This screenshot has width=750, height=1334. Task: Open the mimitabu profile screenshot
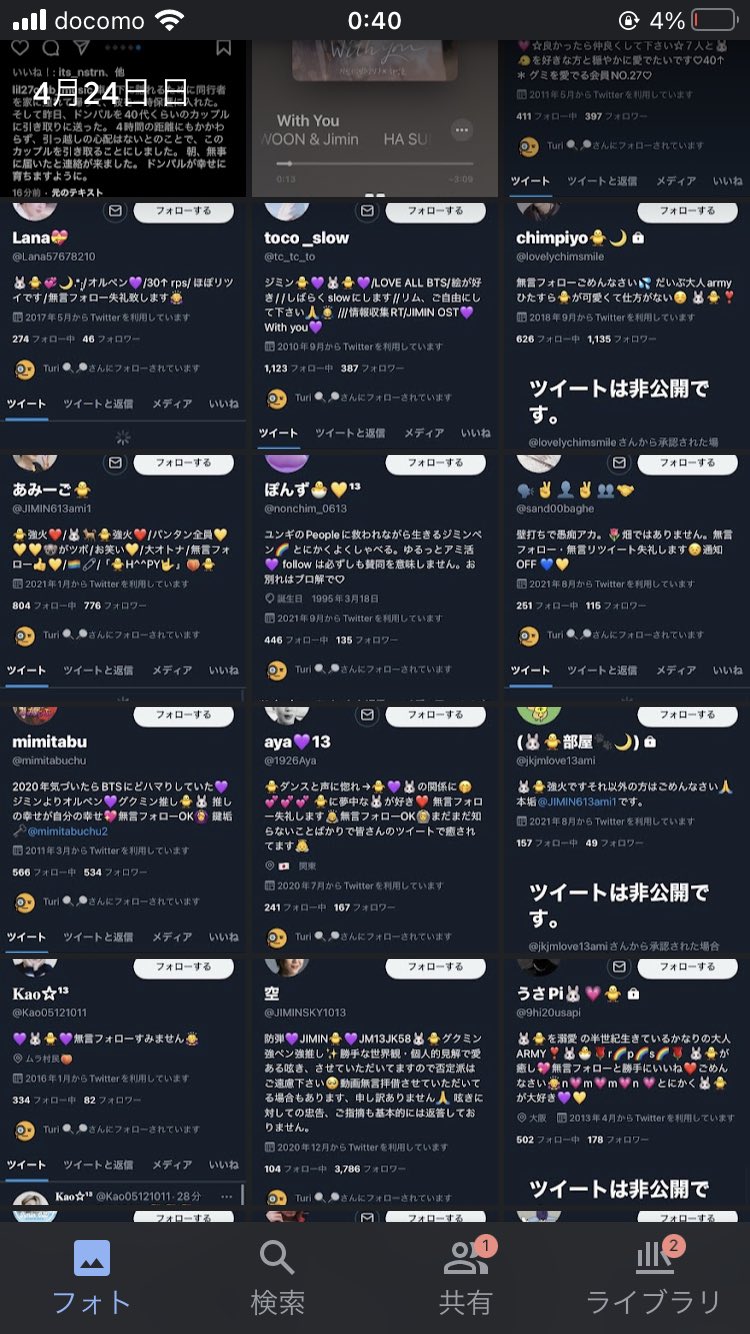[x=122, y=828]
